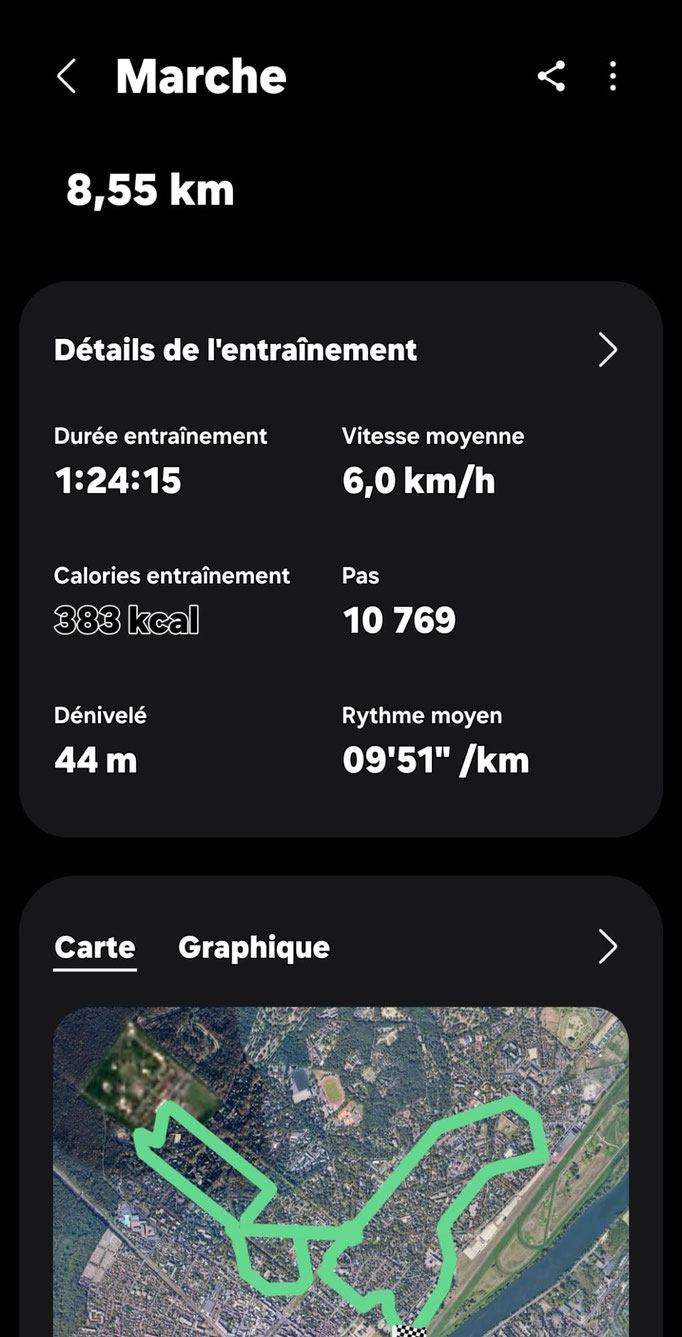The width and height of the screenshot is (682, 1337).
Task: Open the three-dot overflow menu
Action: (613, 76)
